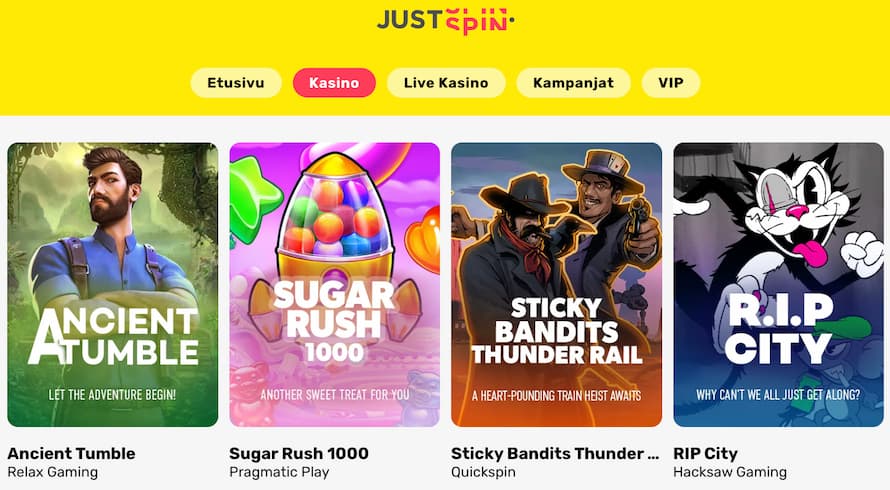The height and width of the screenshot is (490, 890).
Task: Open the Ancient Tumble game card
Action: coord(113,285)
